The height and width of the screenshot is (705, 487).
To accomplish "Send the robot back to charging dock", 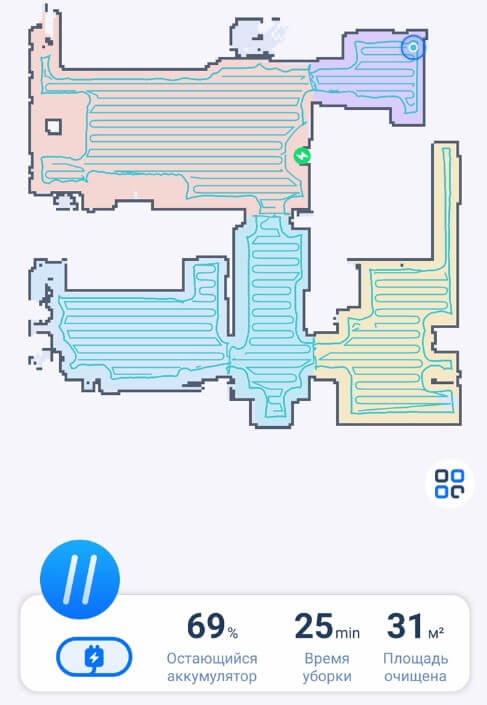I will (x=94, y=657).
